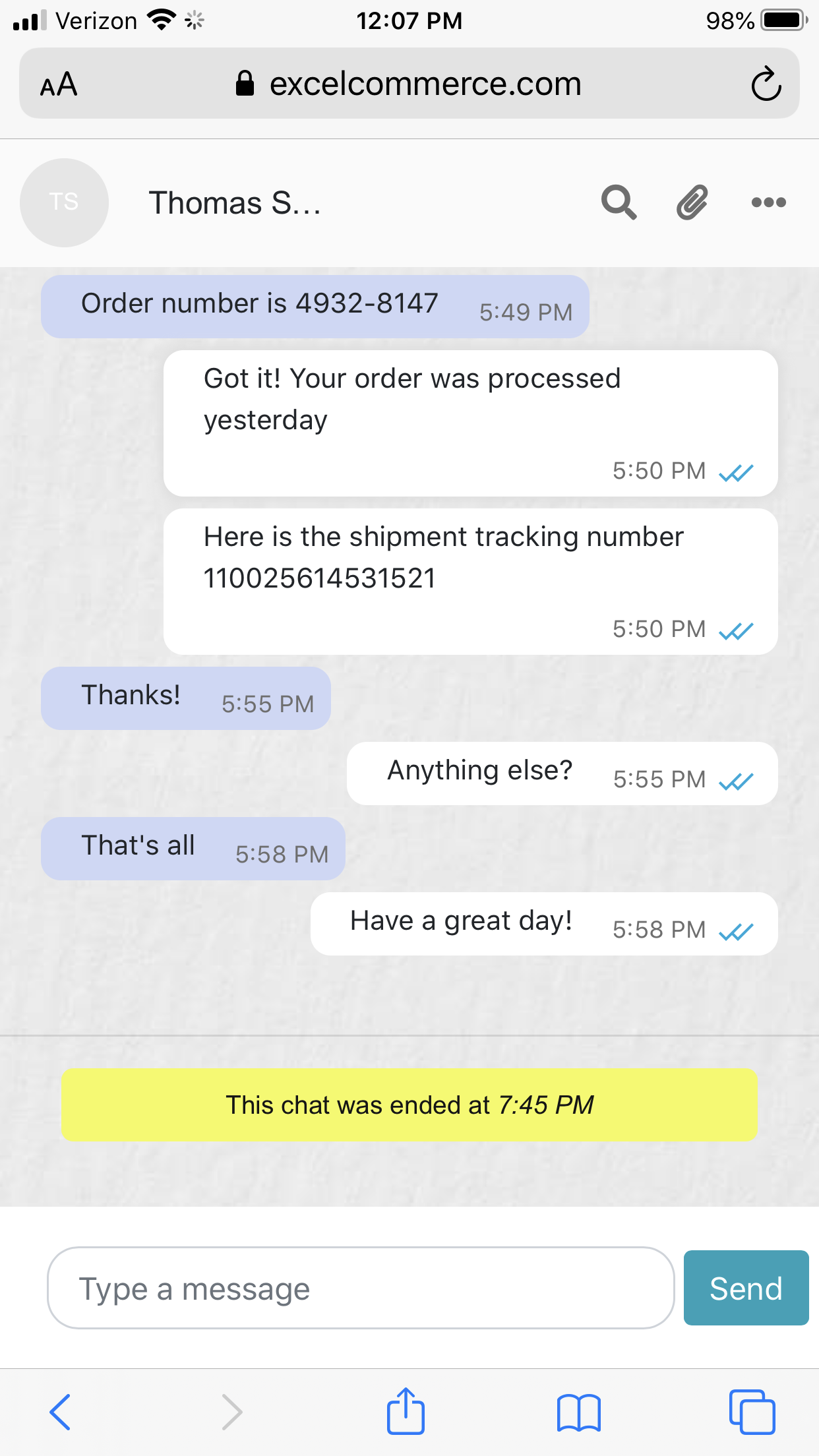Open the attachment paperclip icon
This screenshot has width=819, height=1456.
coord(692,202)
